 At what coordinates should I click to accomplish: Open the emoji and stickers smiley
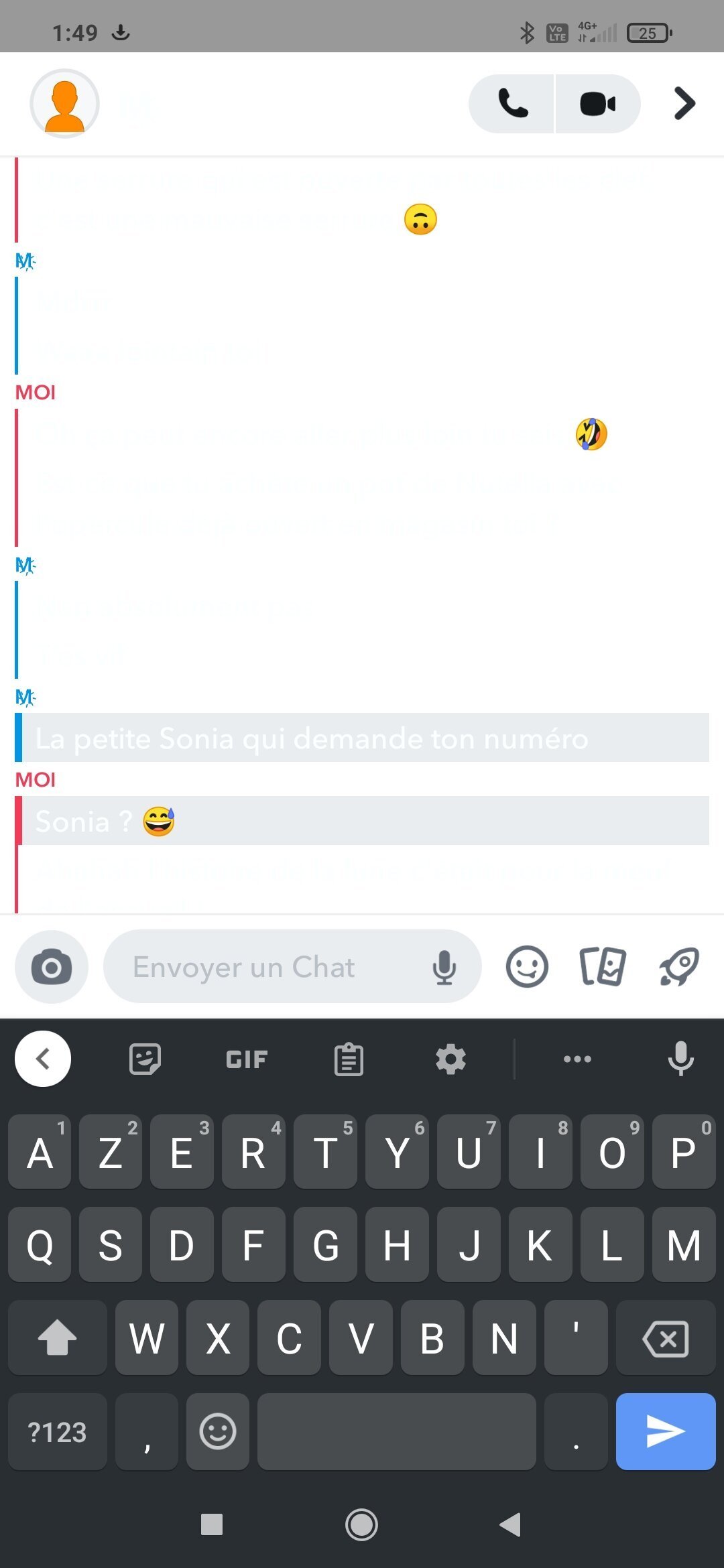point(527,967)
